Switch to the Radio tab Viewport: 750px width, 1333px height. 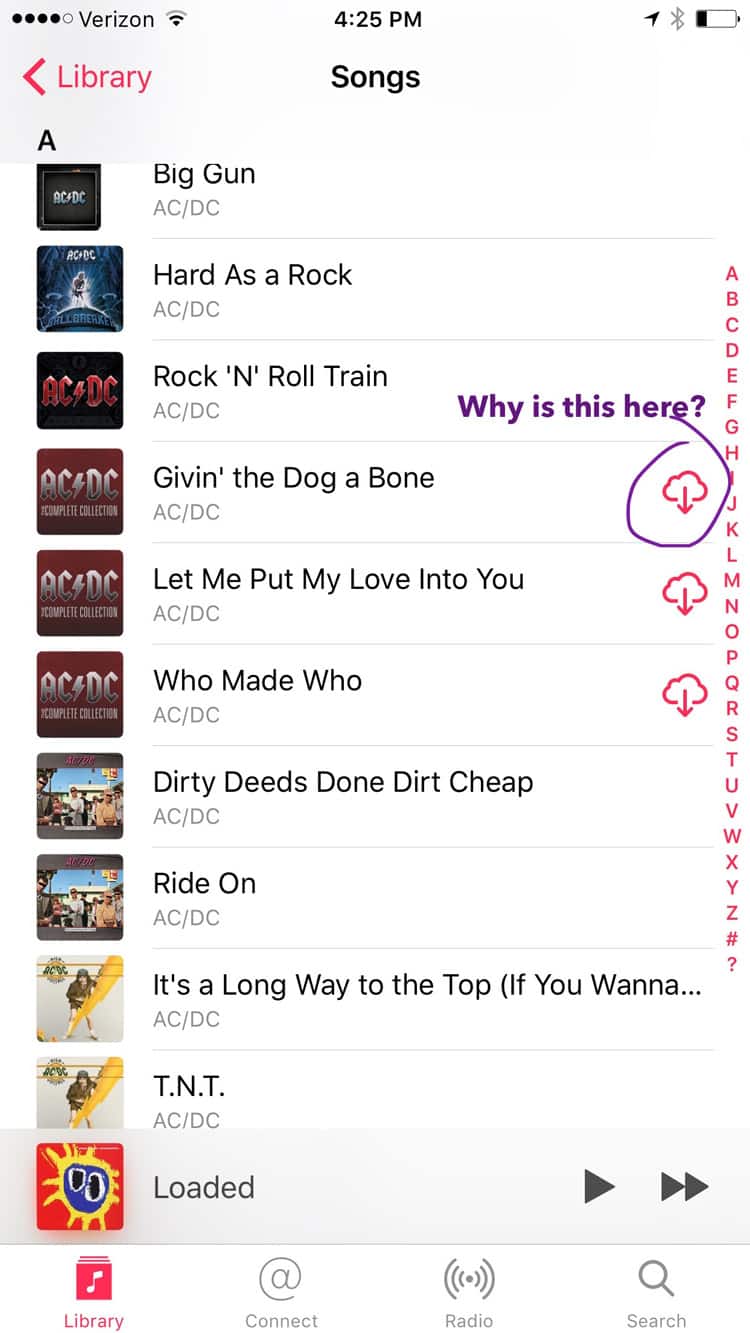tap(469, 1291)
